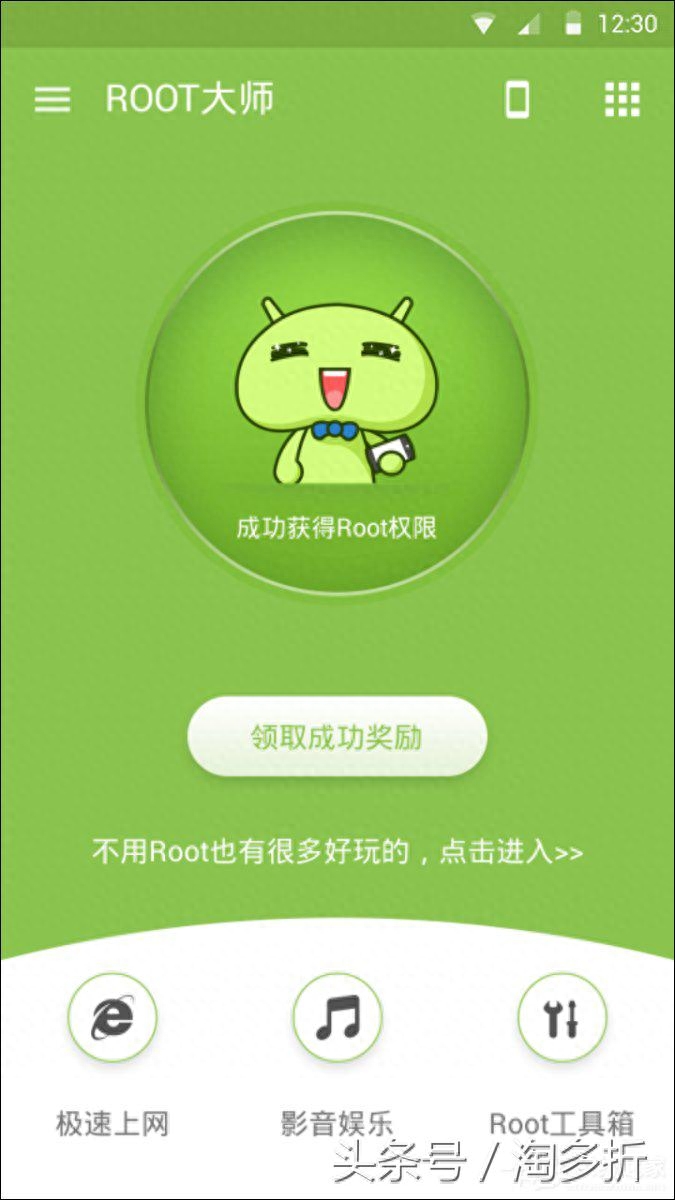Open the 不用Root也有很多好玩的 link
Image resolution: width=675 pixels, height=1200 pixels.
(x=337, y=852)
